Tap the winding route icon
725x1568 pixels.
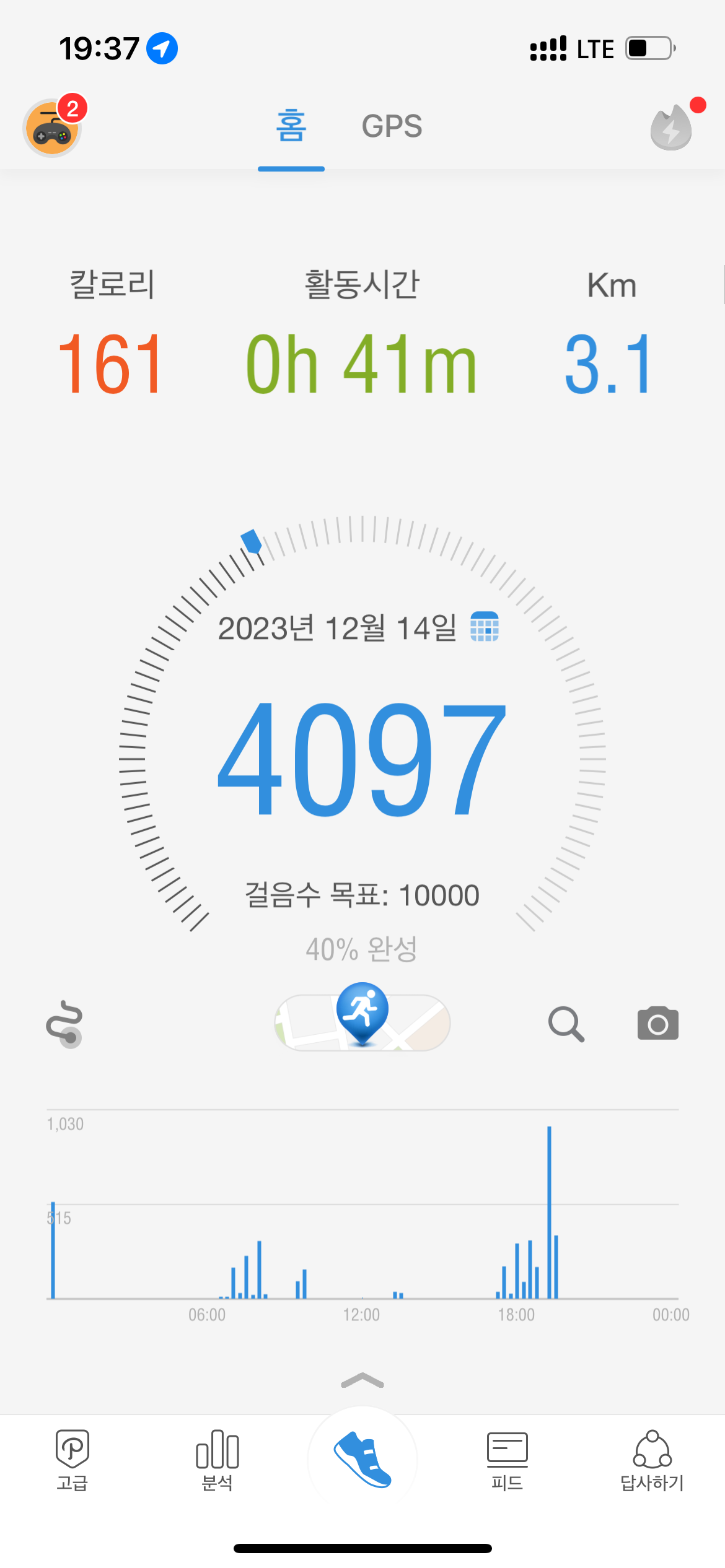(65, 1024)
